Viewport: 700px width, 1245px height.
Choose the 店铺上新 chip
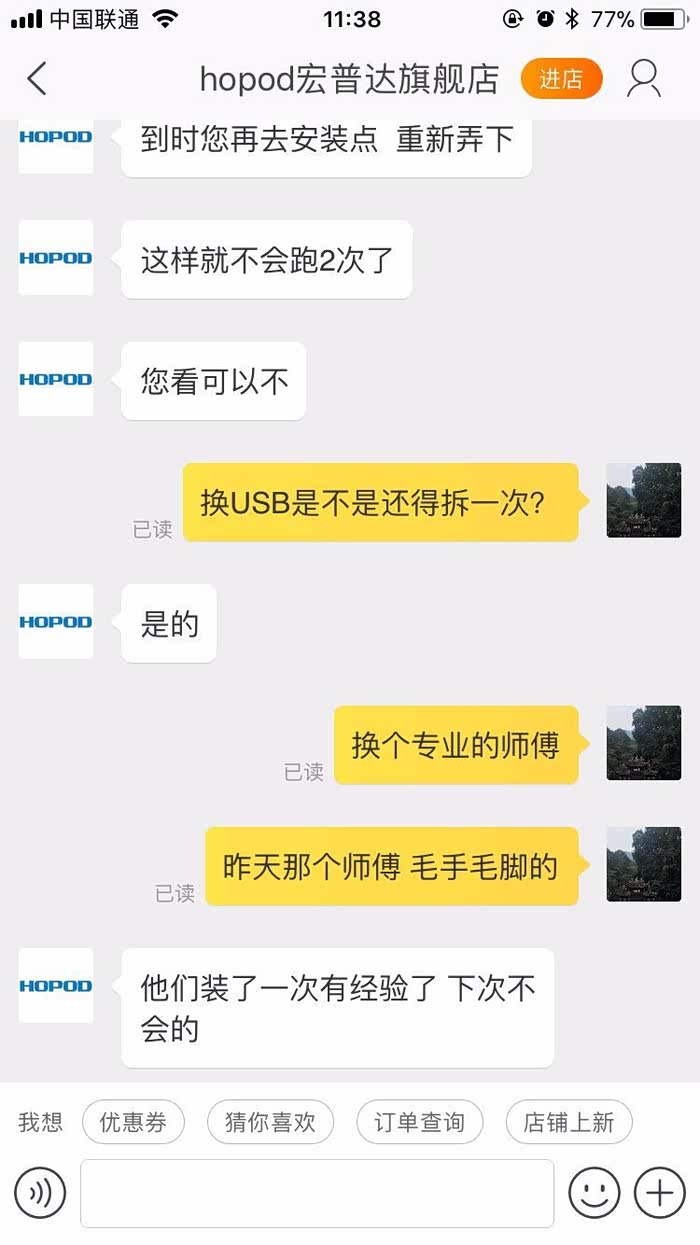[568, 1122]
